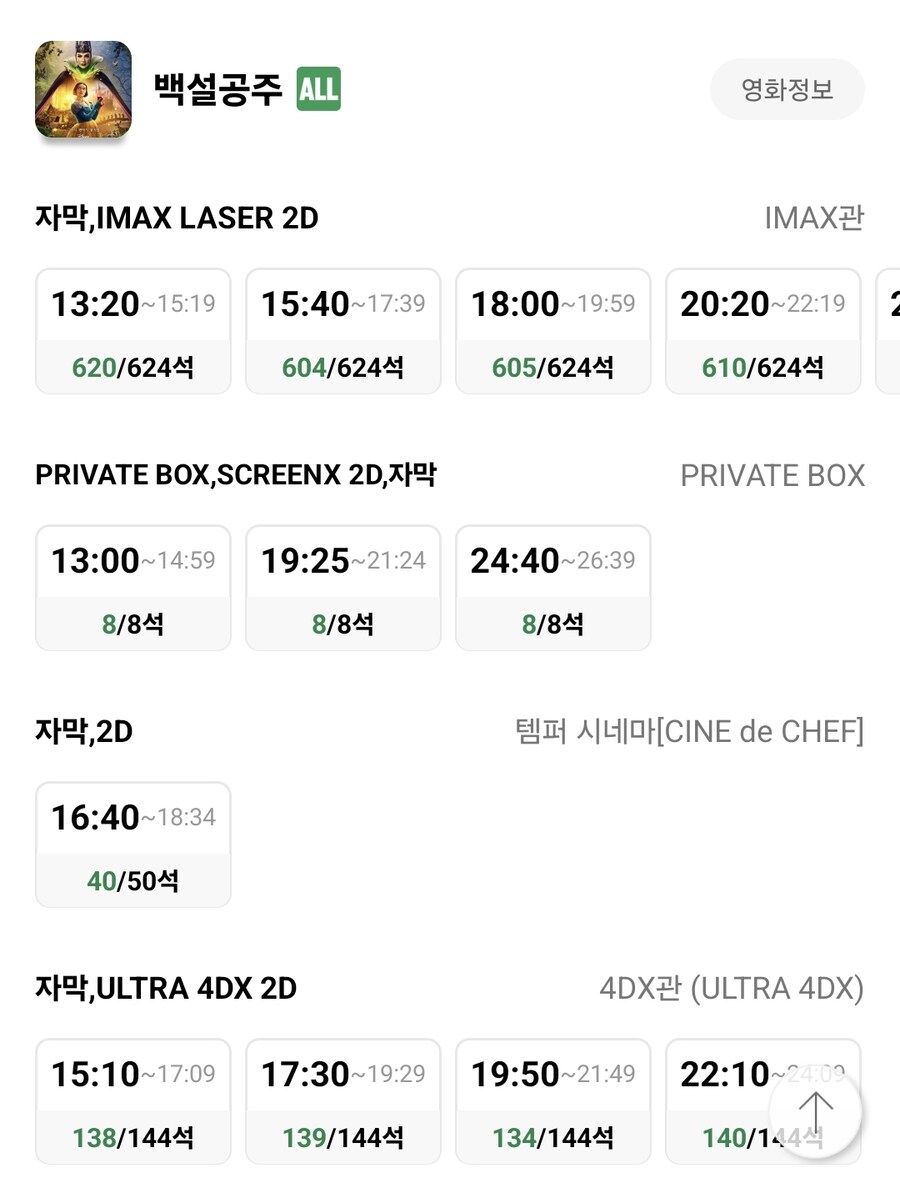
Task: Select the 13:20 IMAX LASER 2D showtime
Action: click(x=132, y=331)
